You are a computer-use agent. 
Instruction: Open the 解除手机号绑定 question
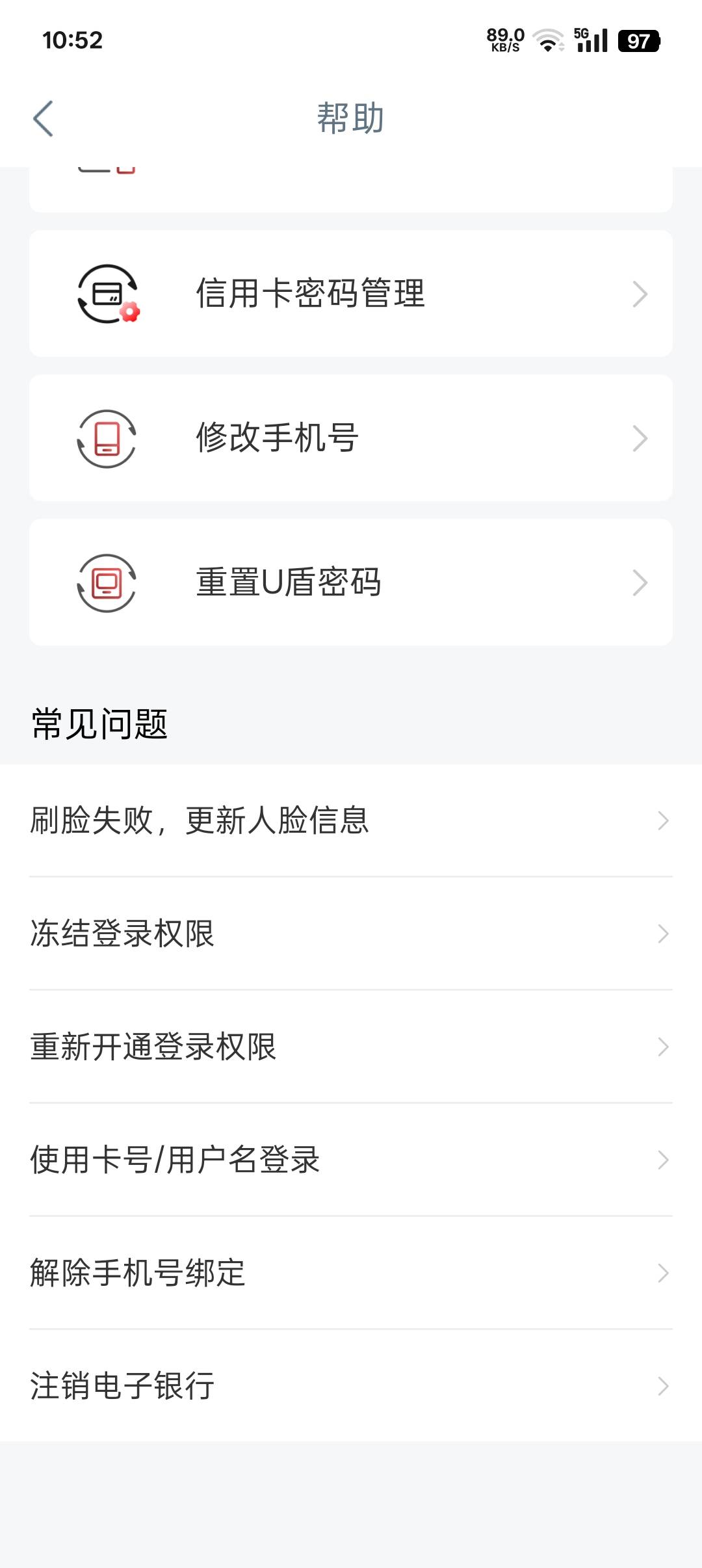(x=351, y=1273)
